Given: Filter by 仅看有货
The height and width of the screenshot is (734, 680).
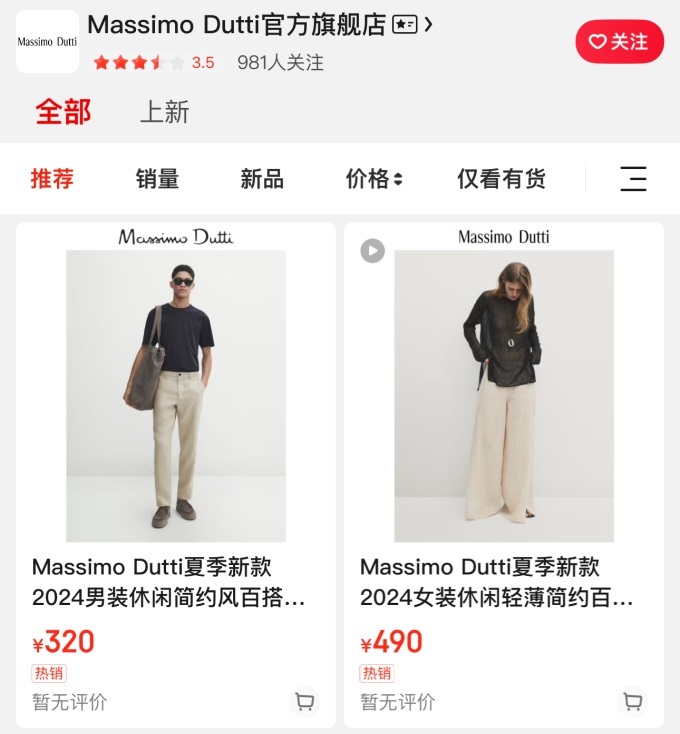Looking at the screenshot, I should point(501,179).
